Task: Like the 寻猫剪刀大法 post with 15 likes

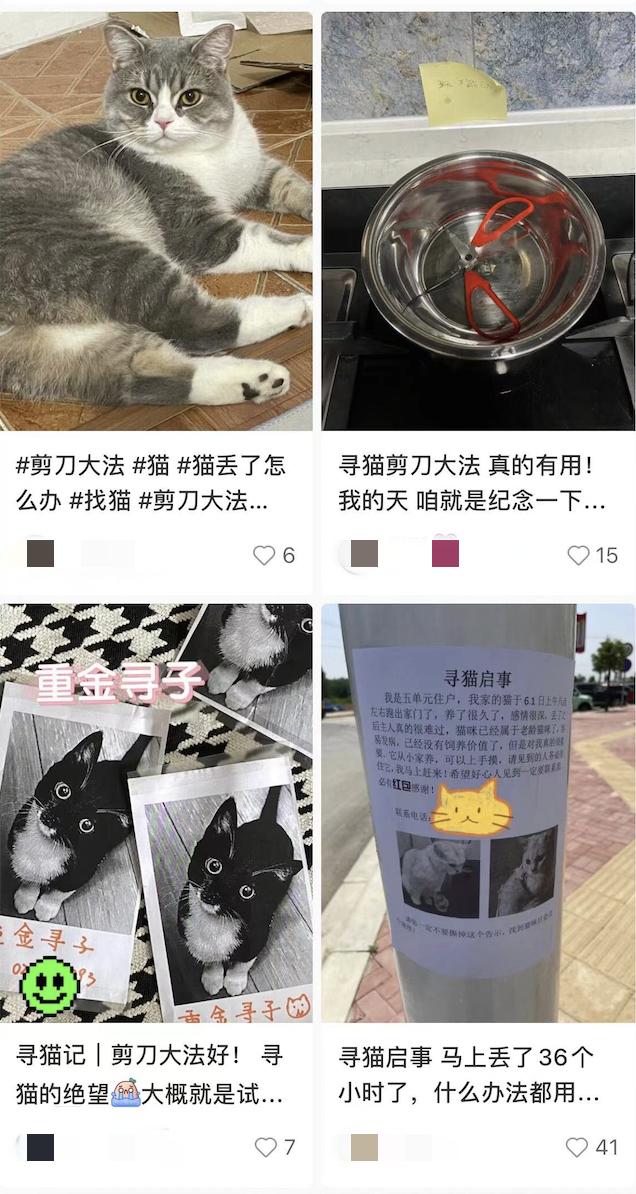Action: pos(578,556)
